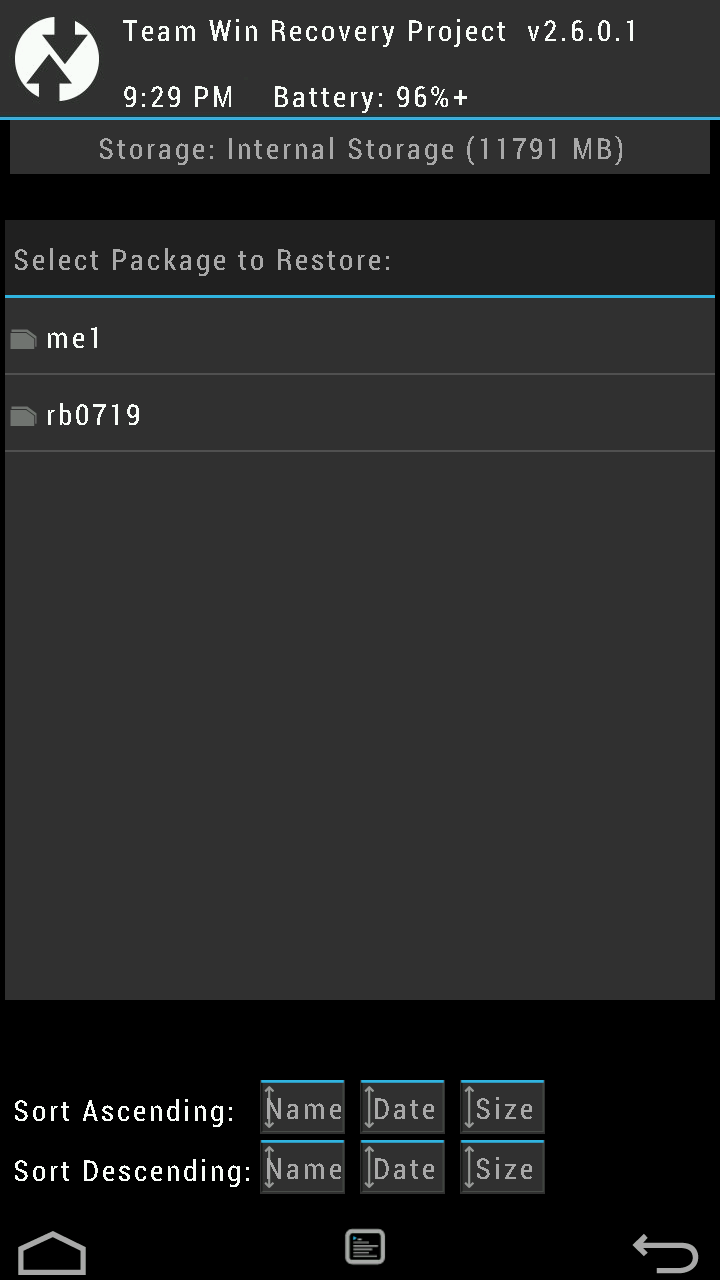Viewport: 720px width, 1280px height.
Task: Sort ascending by Name
Action: 302,1108
